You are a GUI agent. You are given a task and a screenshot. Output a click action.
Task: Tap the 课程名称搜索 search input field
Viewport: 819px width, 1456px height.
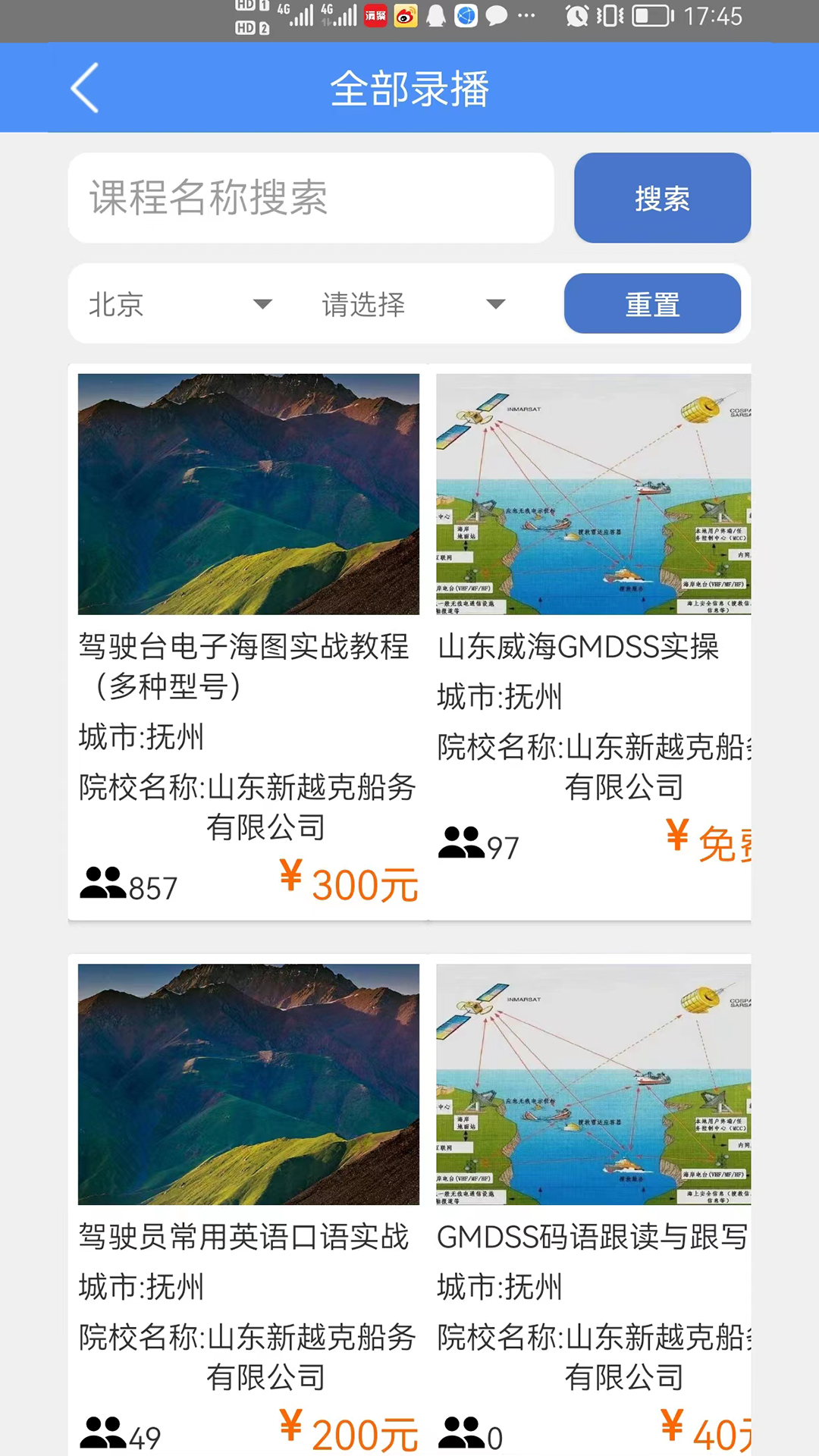point(311,198)
